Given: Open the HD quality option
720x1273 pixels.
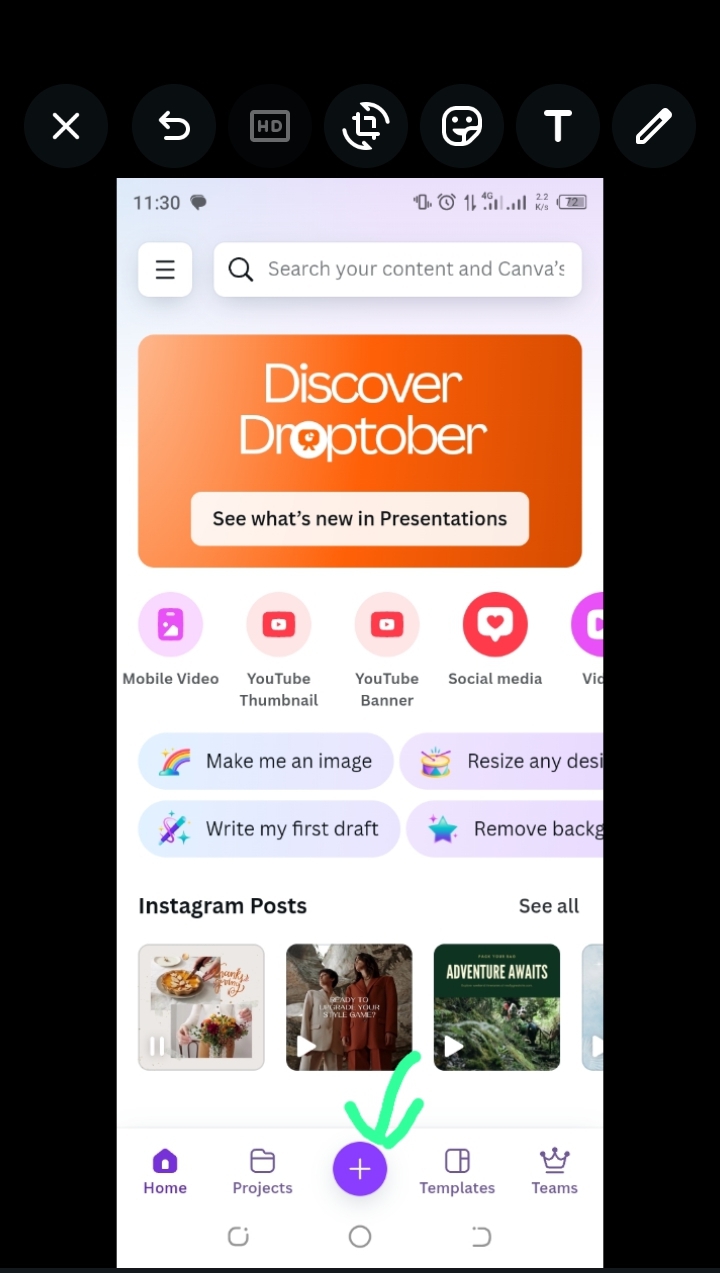Looking at the screenshot, I should click(x=270, y=126).
